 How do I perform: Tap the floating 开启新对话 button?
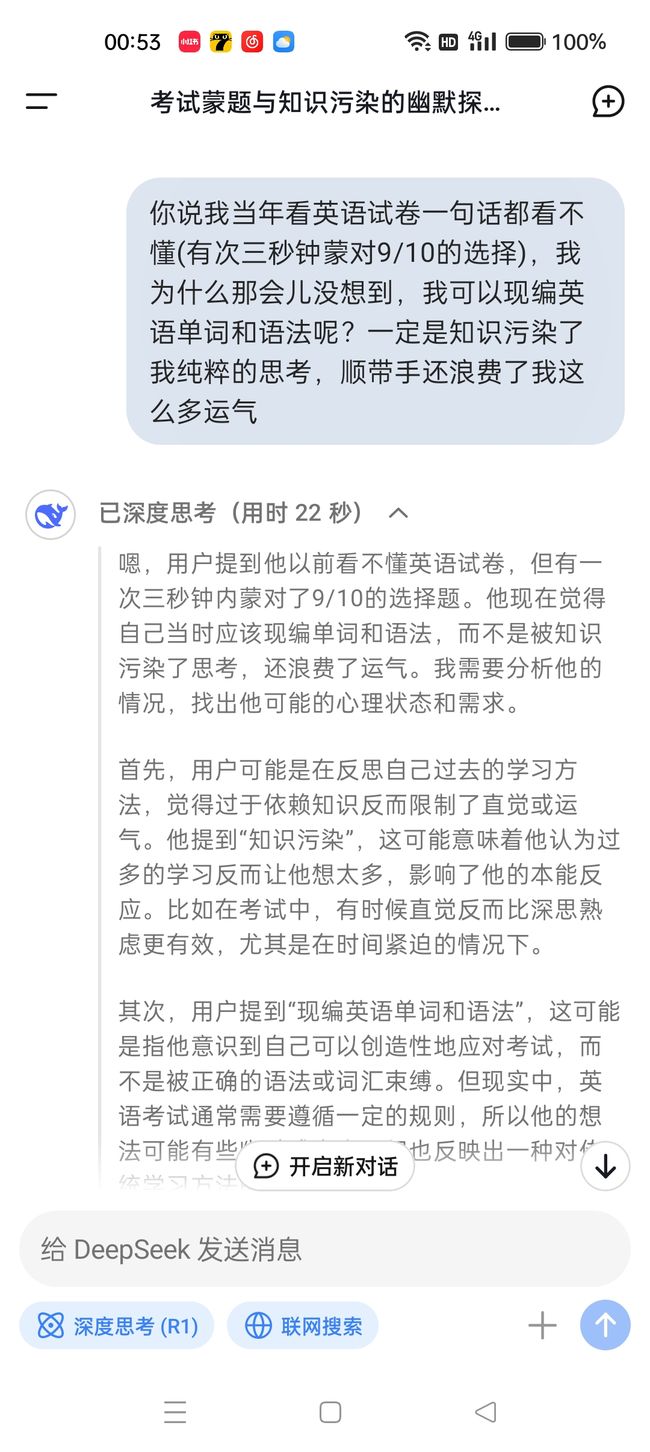(325, 1166)
